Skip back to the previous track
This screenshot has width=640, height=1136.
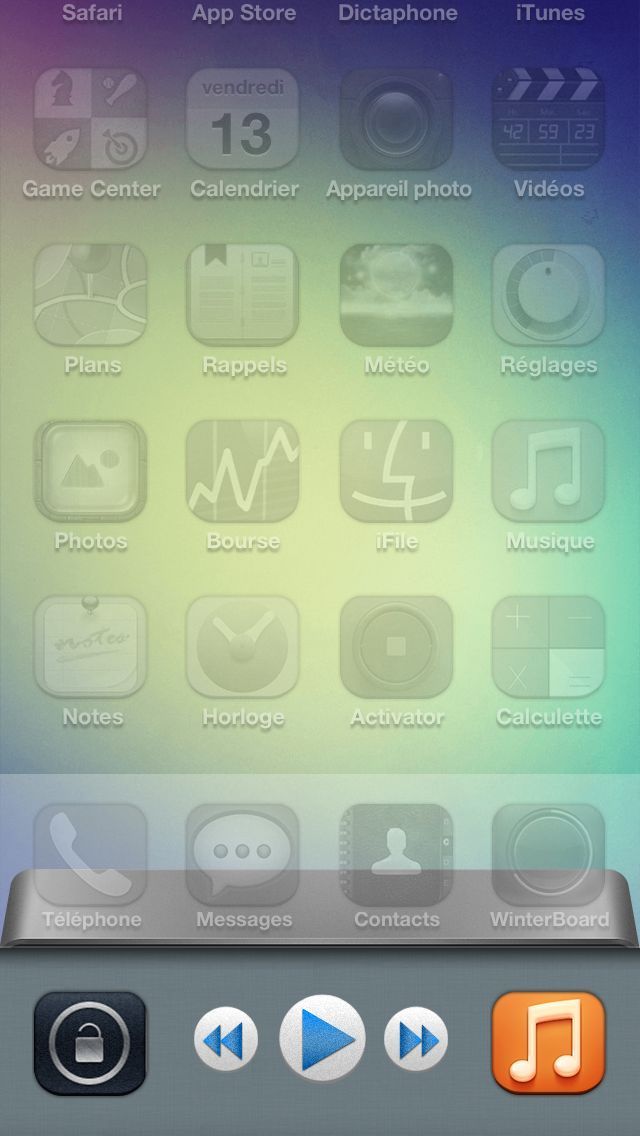point(225,1040)
